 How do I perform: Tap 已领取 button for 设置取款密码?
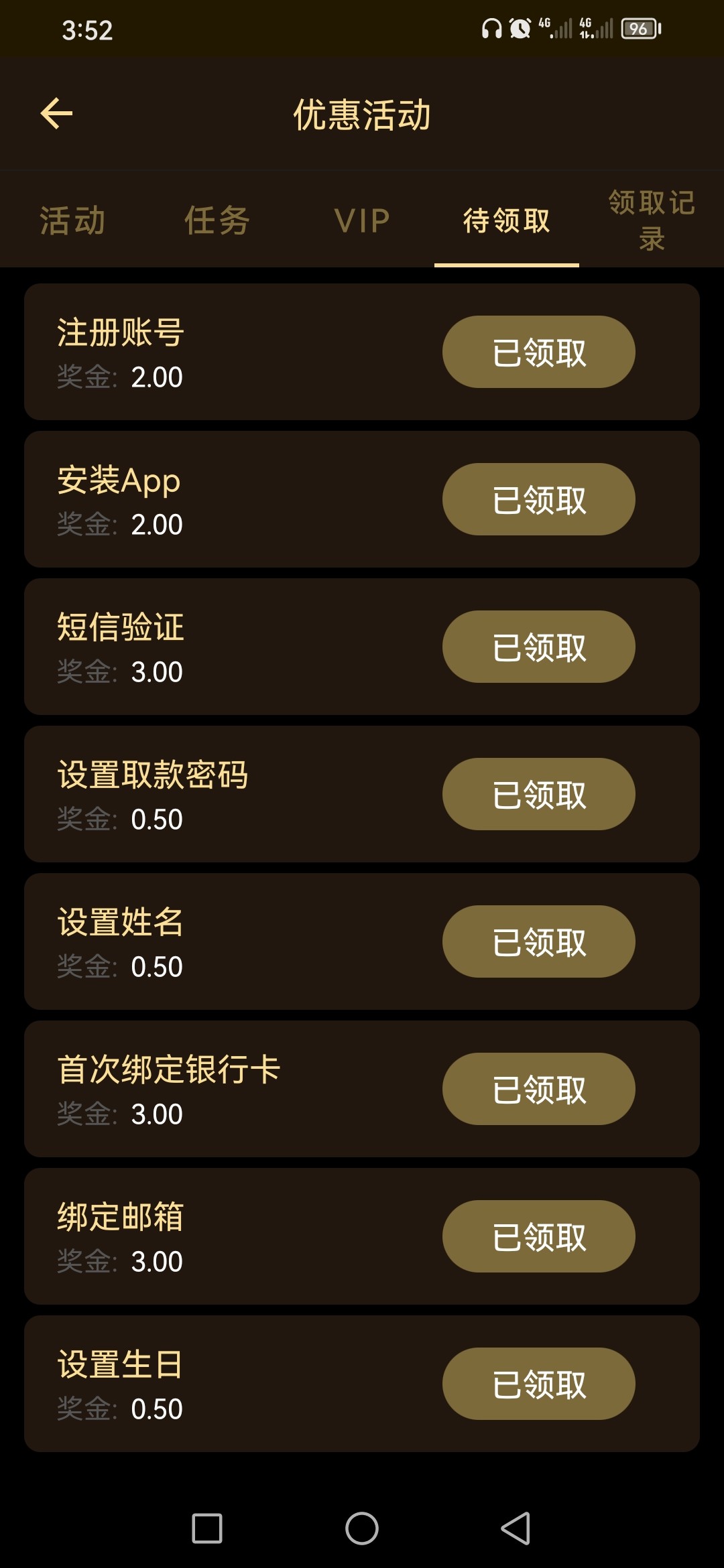pos(539,794)
